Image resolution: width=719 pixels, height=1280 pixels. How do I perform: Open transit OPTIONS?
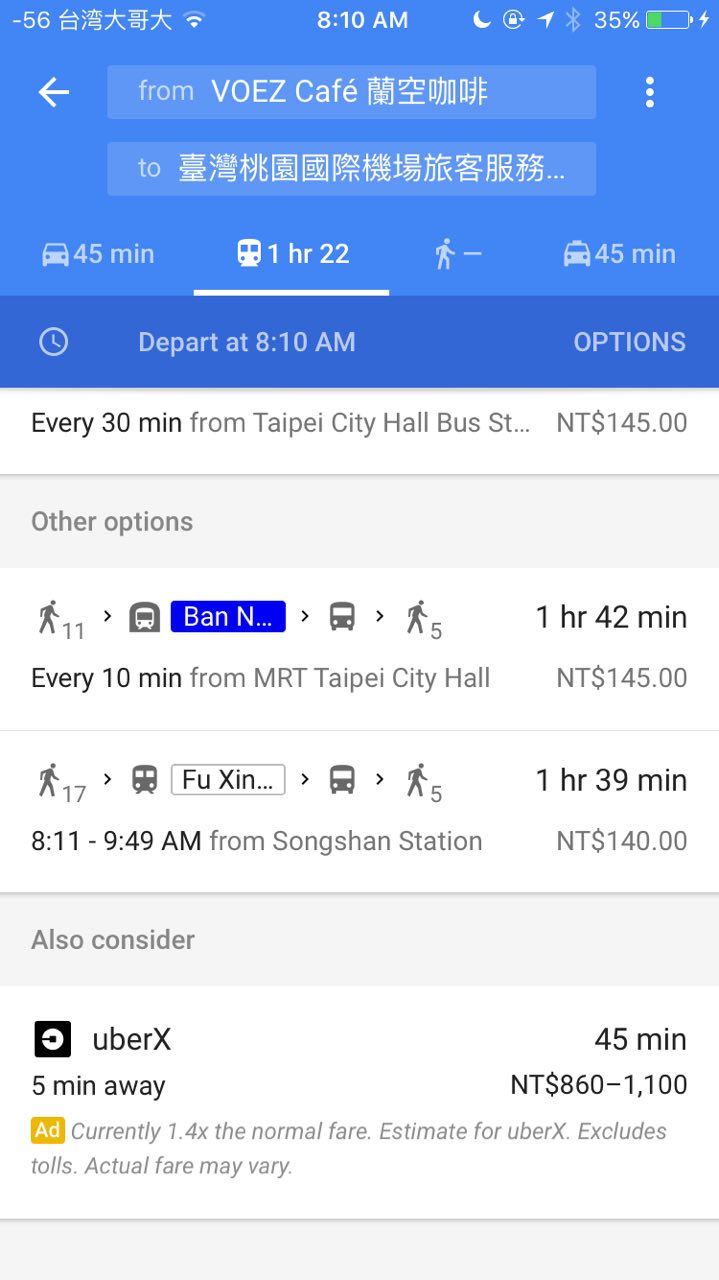pos(629,342)
